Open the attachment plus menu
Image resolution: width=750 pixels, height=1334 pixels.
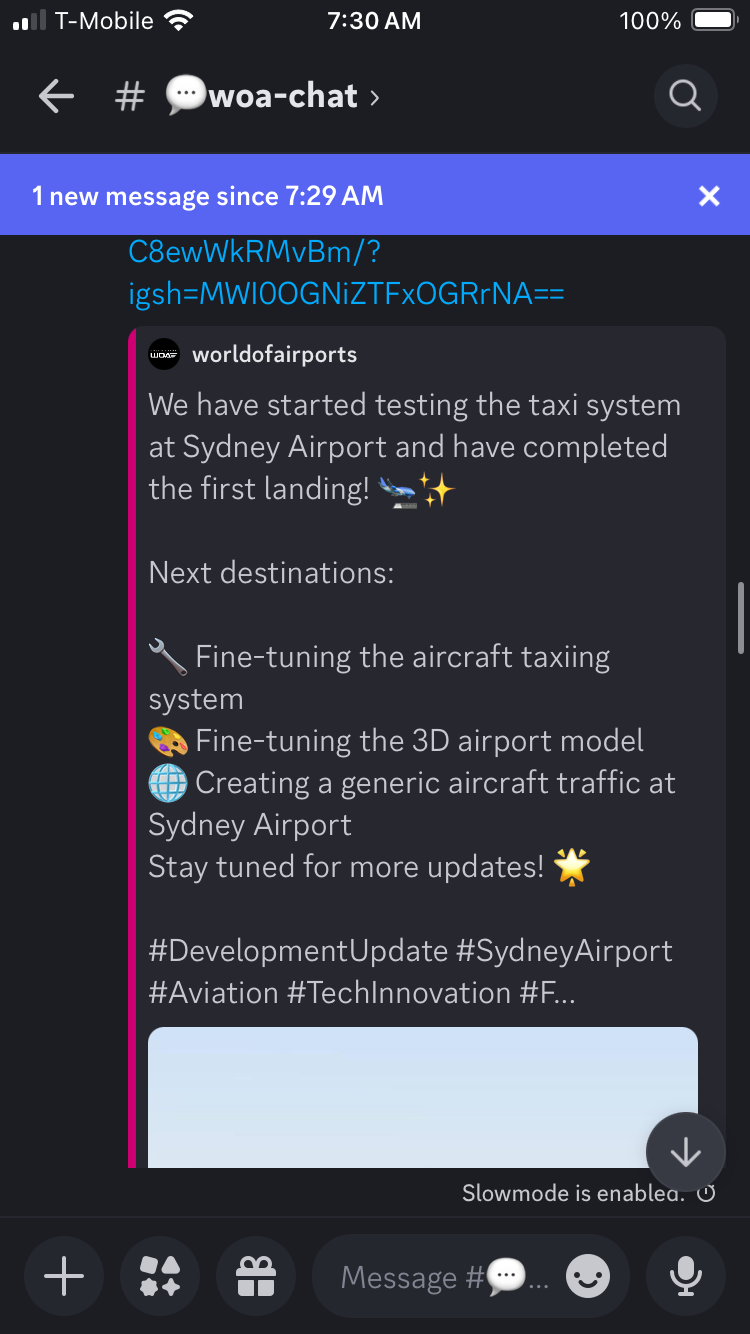(x=64, y=1277)
